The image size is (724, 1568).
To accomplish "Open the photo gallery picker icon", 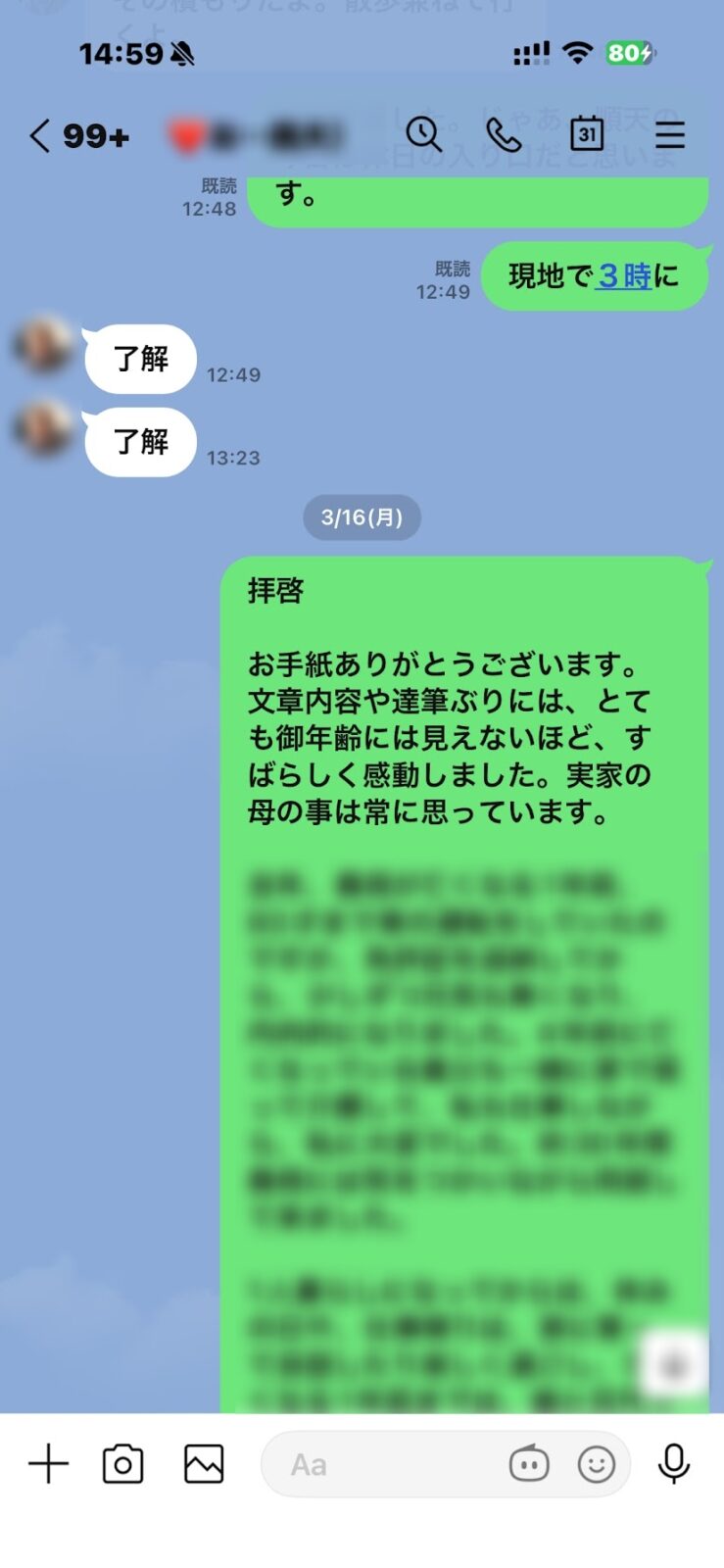I will tap(204, 1464).
